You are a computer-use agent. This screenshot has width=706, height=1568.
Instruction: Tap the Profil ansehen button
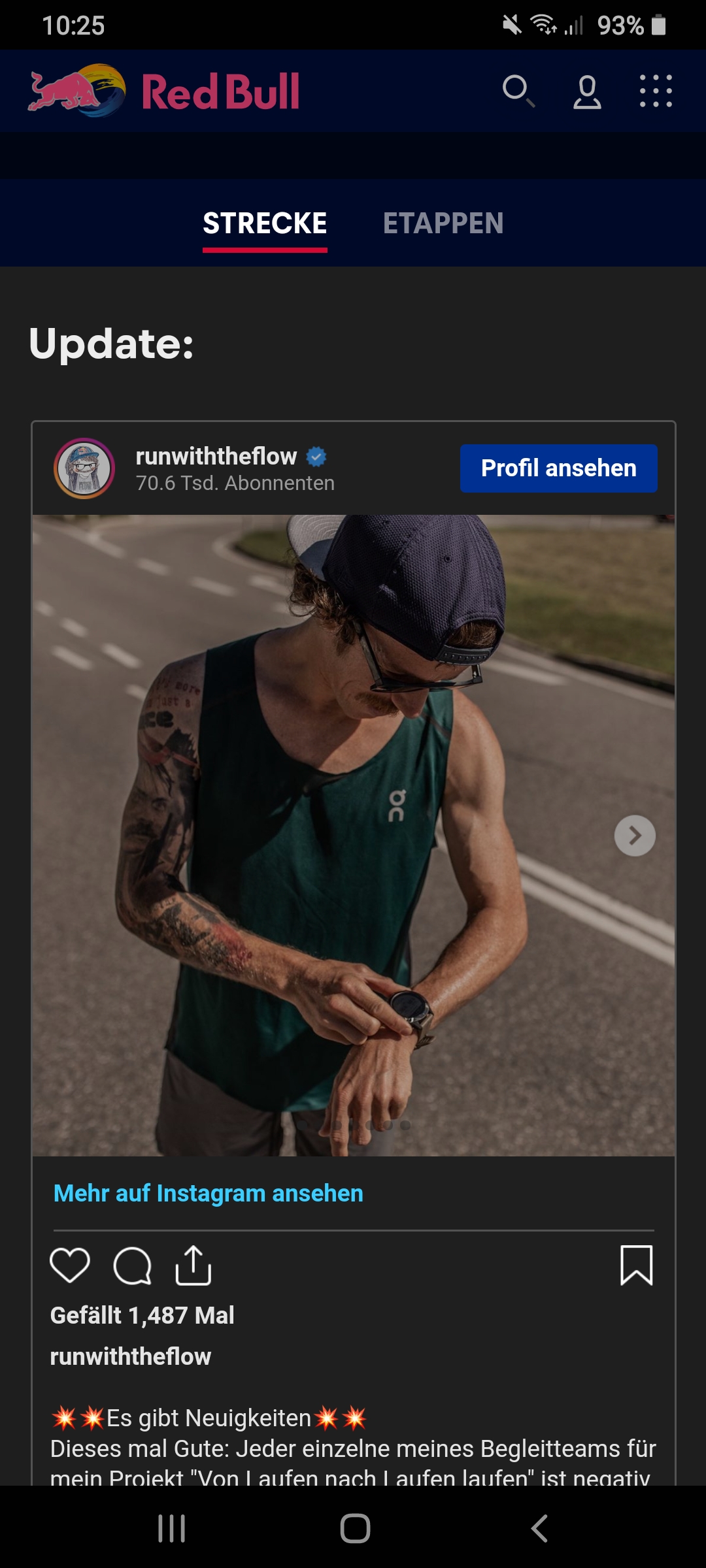click(x=558, y=468)
